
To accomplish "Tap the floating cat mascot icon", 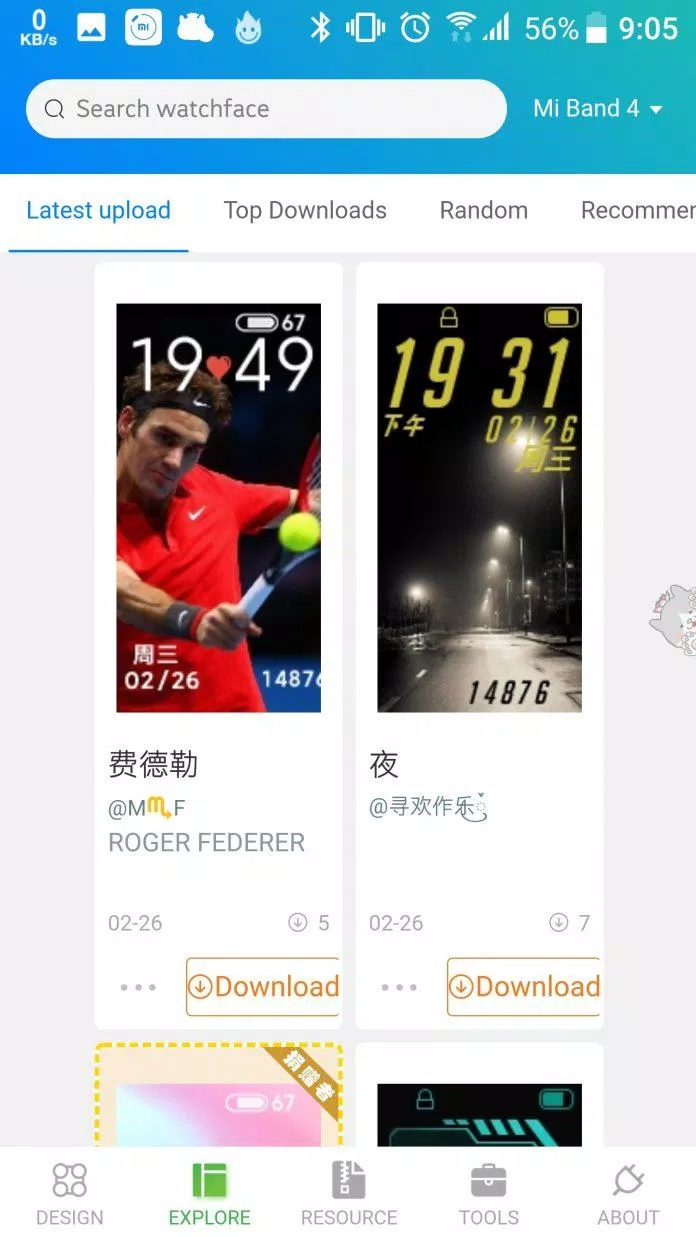I will click(674, 618).
